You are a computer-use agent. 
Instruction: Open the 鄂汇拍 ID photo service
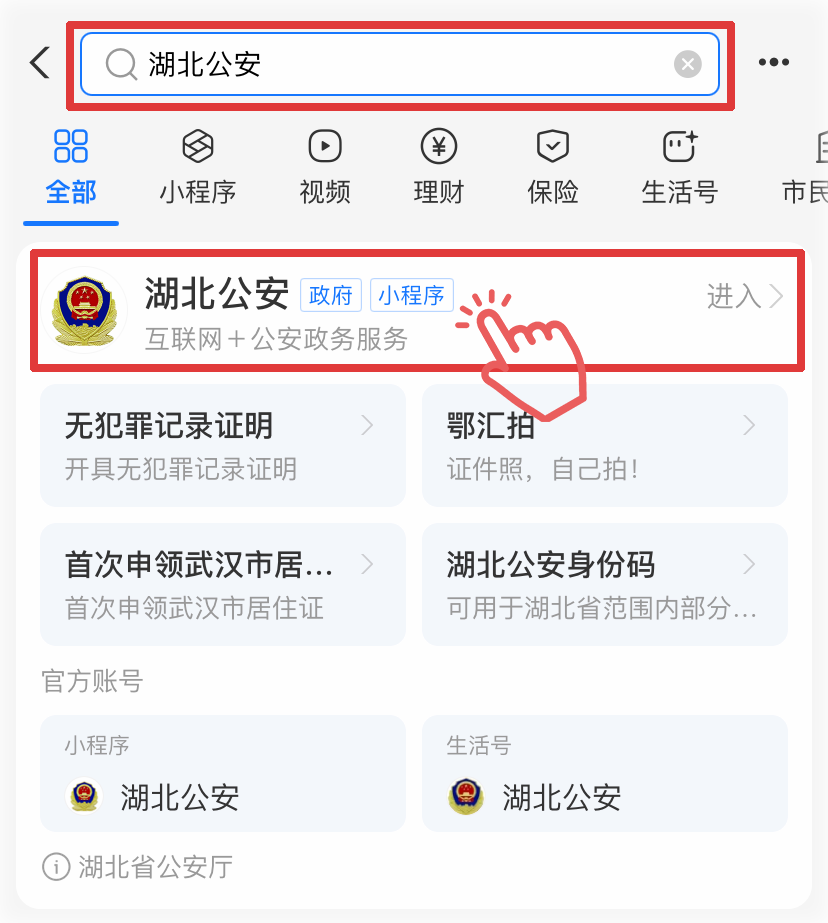(604, 445)
